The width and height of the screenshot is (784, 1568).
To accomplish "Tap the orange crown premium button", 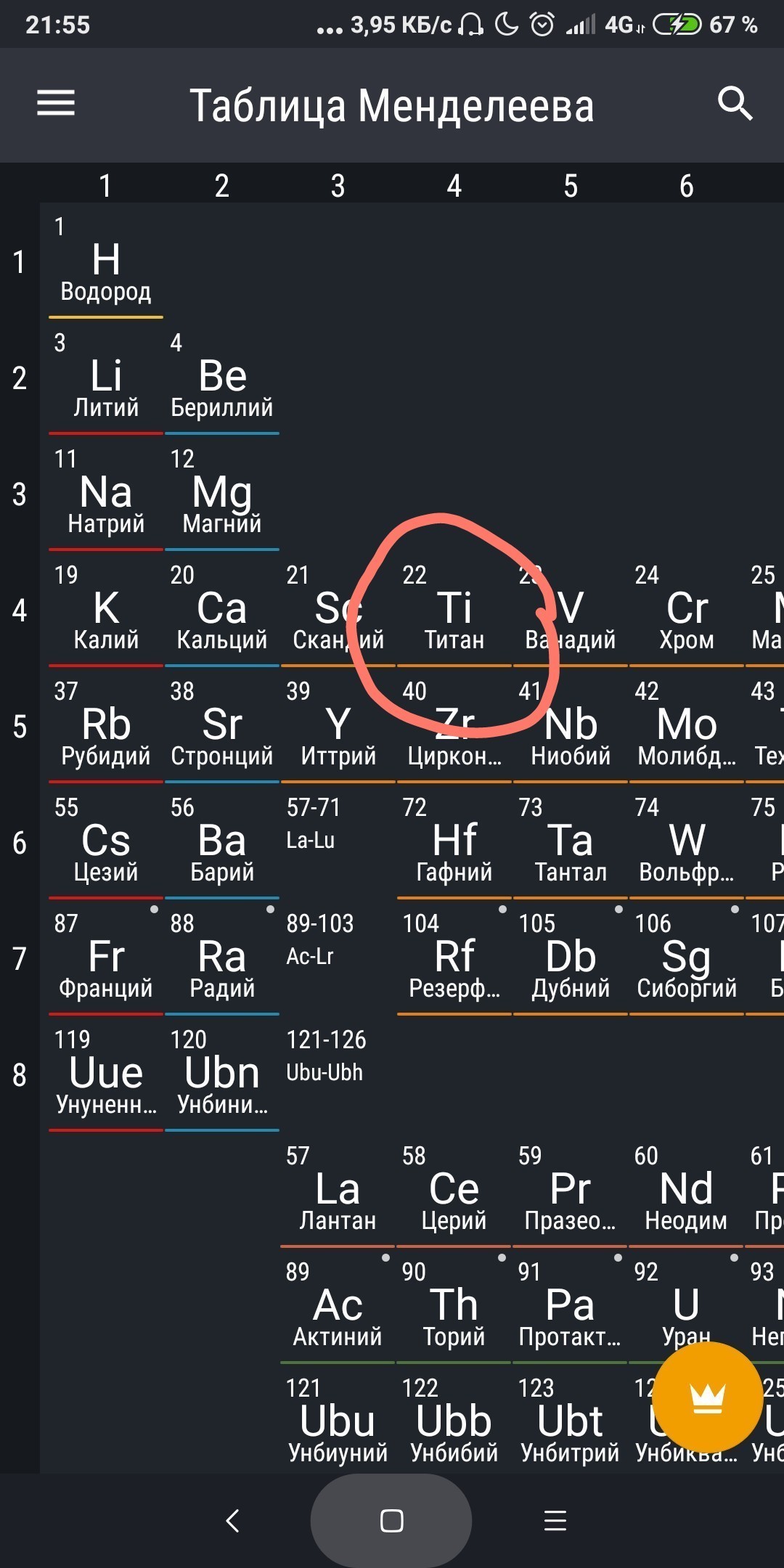I will [x=708, y=1396].
